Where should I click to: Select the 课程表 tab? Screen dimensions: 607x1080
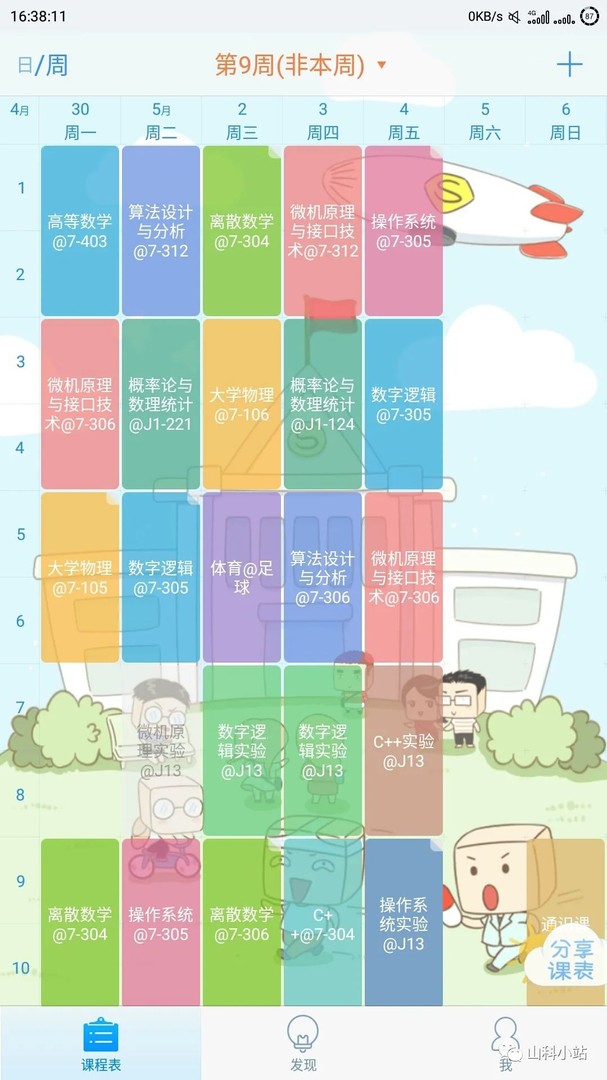(x=101, y=1043)
